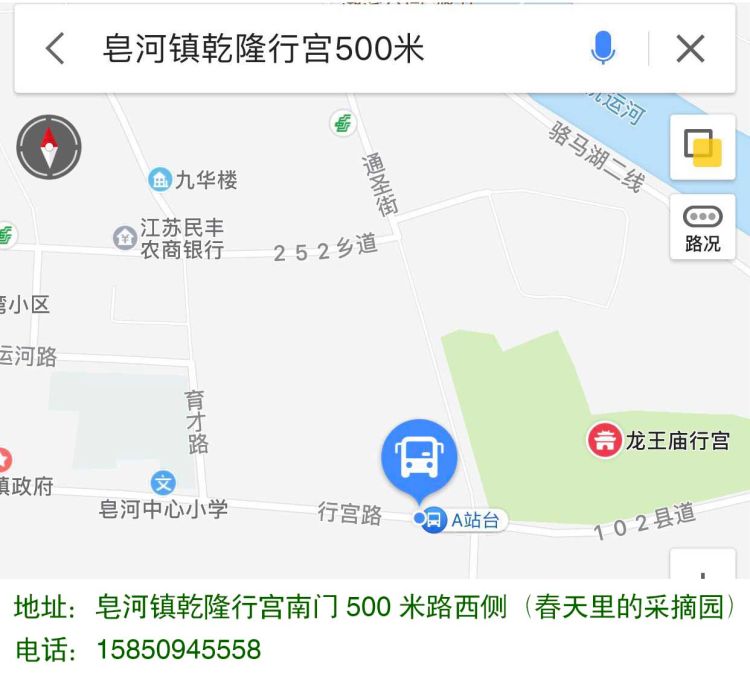Go back from search results

[x=55, y=48]
